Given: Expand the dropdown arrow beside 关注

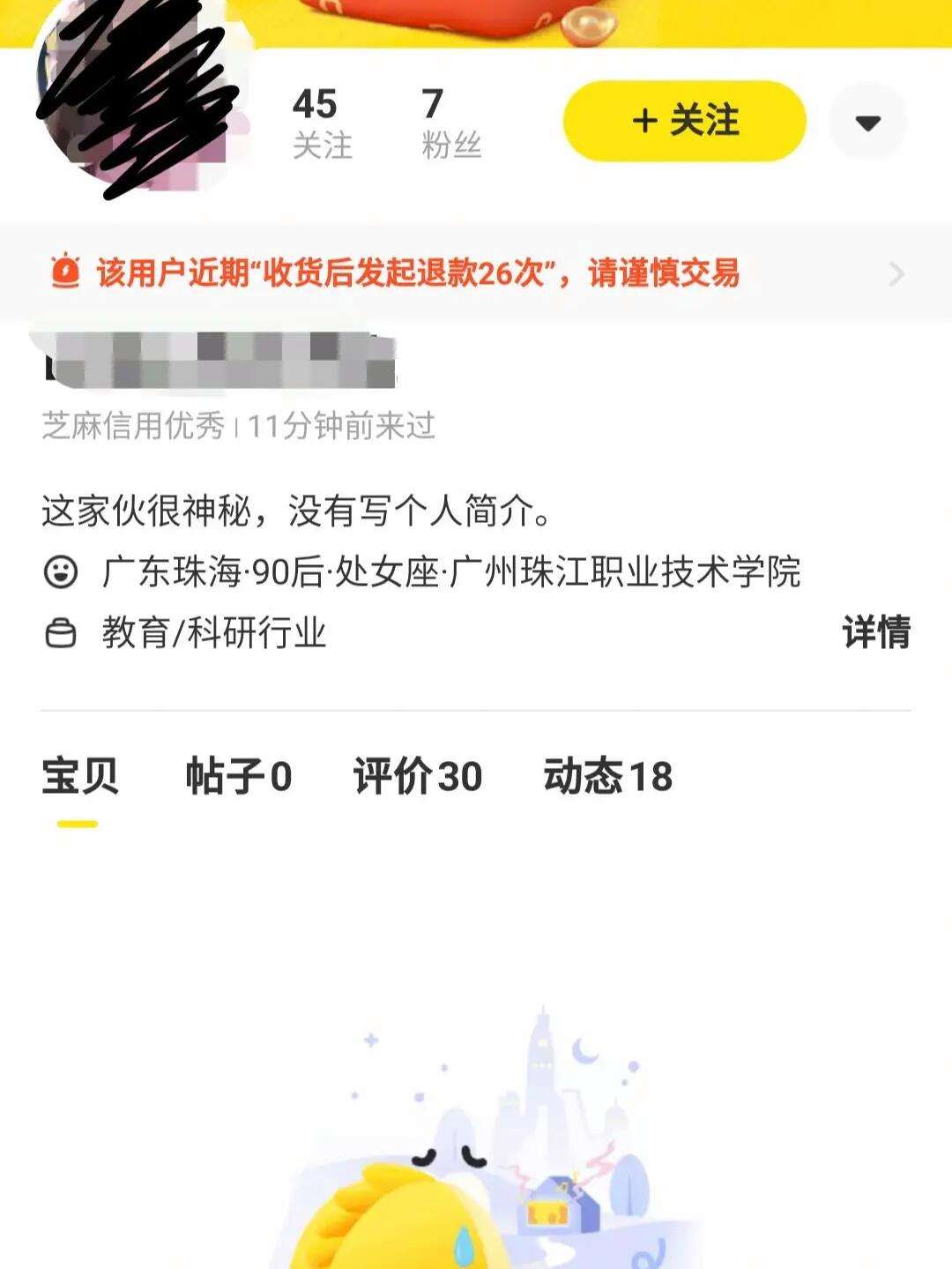Looking at the screenshot, I should 867,122.
